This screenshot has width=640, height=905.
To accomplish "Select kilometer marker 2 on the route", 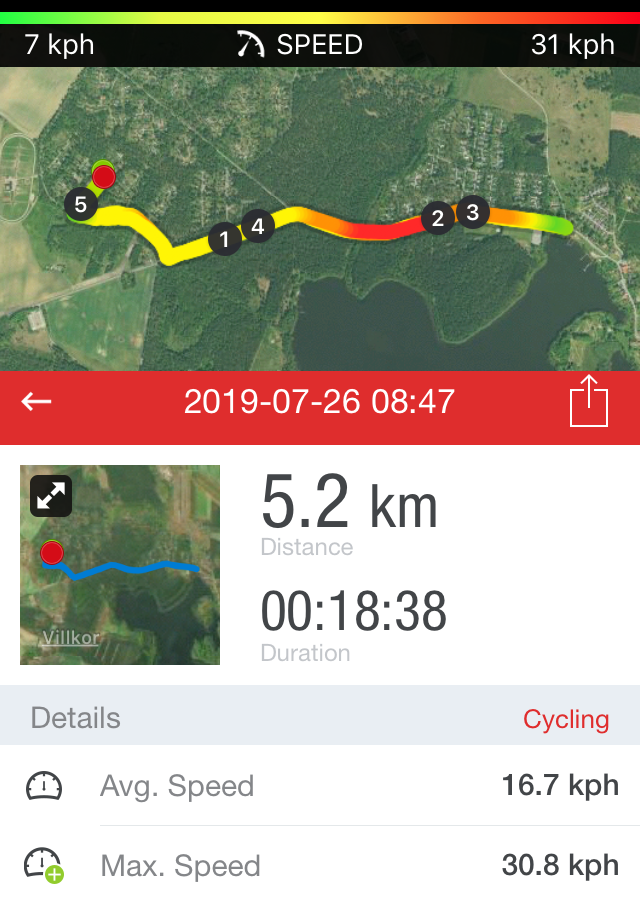I will coord(437,217).
